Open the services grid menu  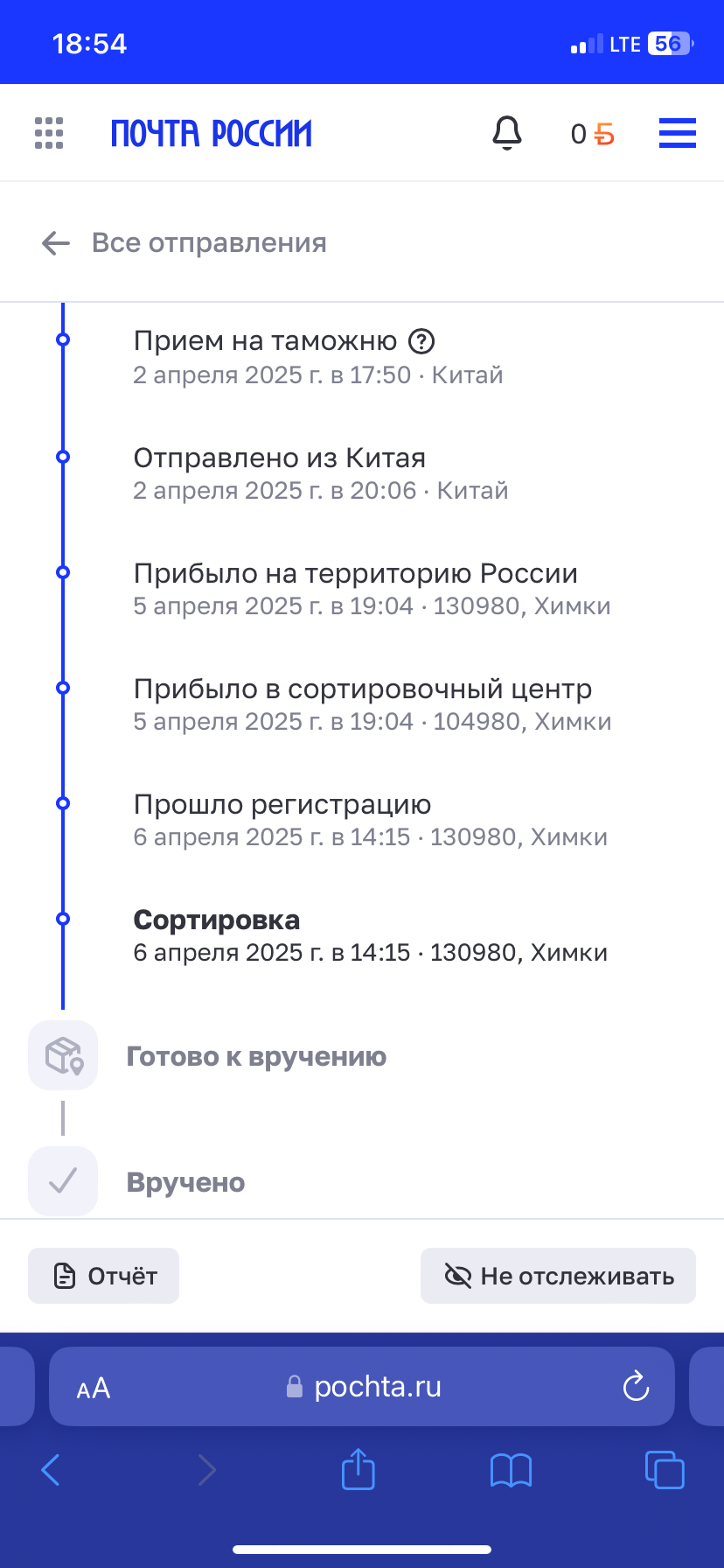click(x=49, y=133)
